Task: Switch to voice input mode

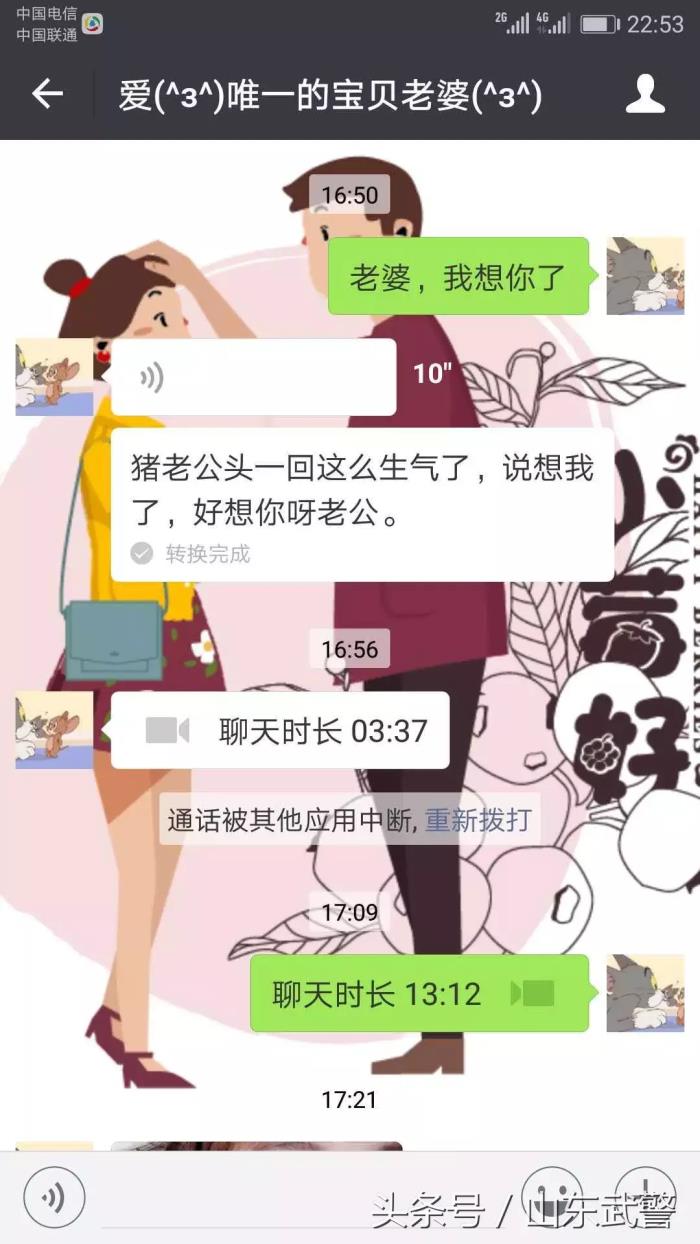Action: click(54, 1196)
